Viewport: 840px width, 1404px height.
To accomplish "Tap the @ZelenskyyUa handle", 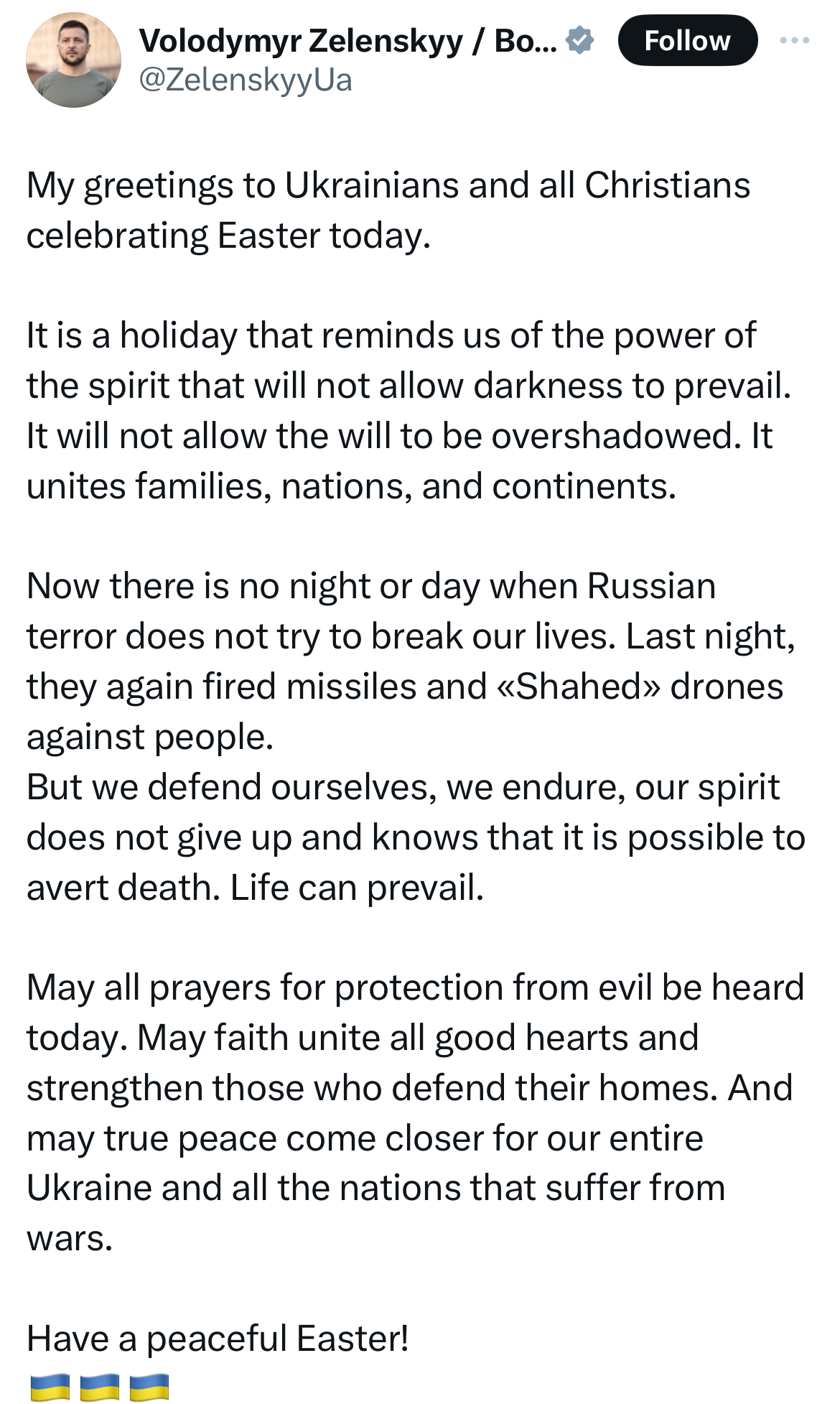I will [x=245, y=80].
